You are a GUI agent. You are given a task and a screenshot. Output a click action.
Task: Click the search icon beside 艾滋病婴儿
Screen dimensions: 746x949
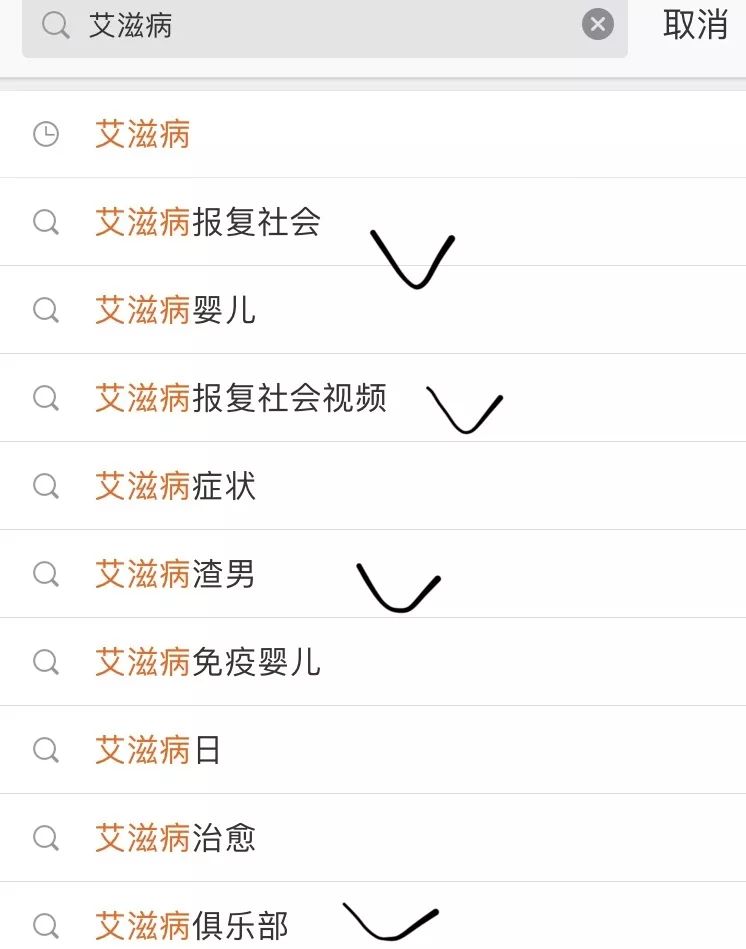coord(45,310)
